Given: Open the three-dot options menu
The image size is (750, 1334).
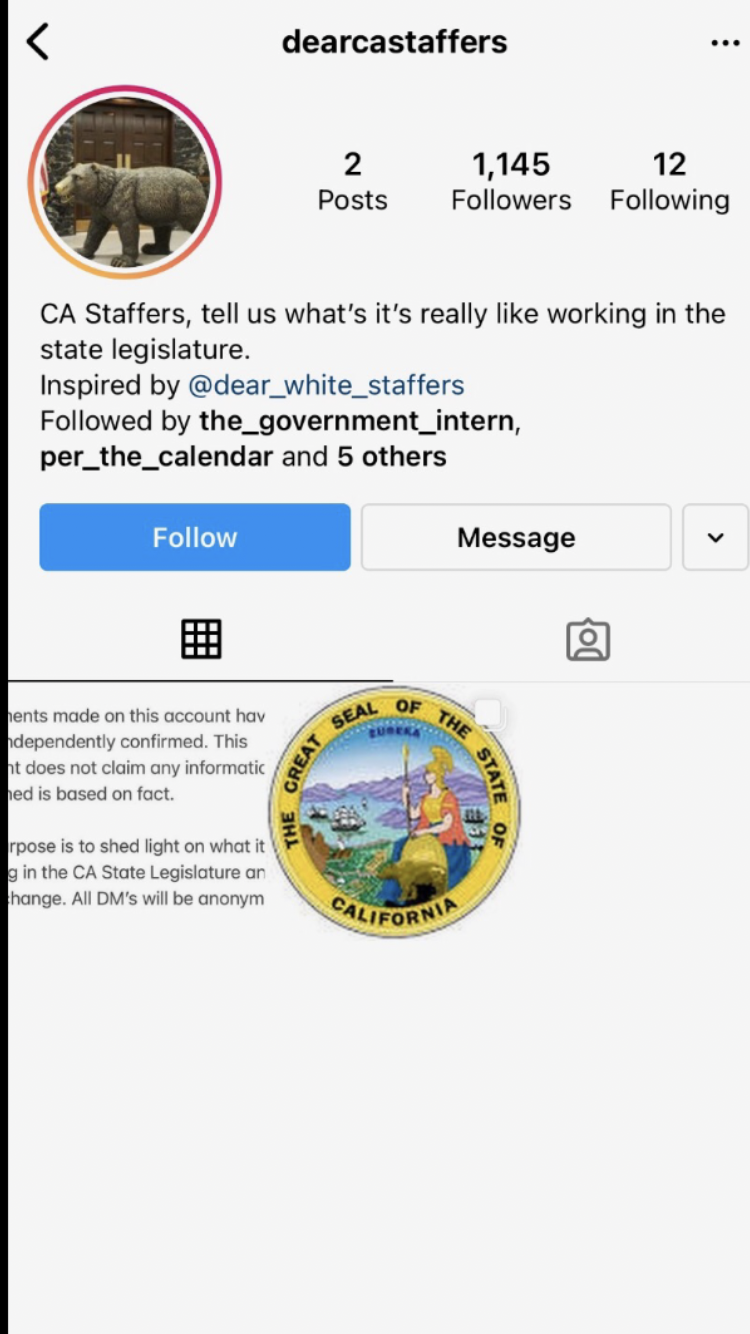Looking at the screenshot, I should (725, 43).
